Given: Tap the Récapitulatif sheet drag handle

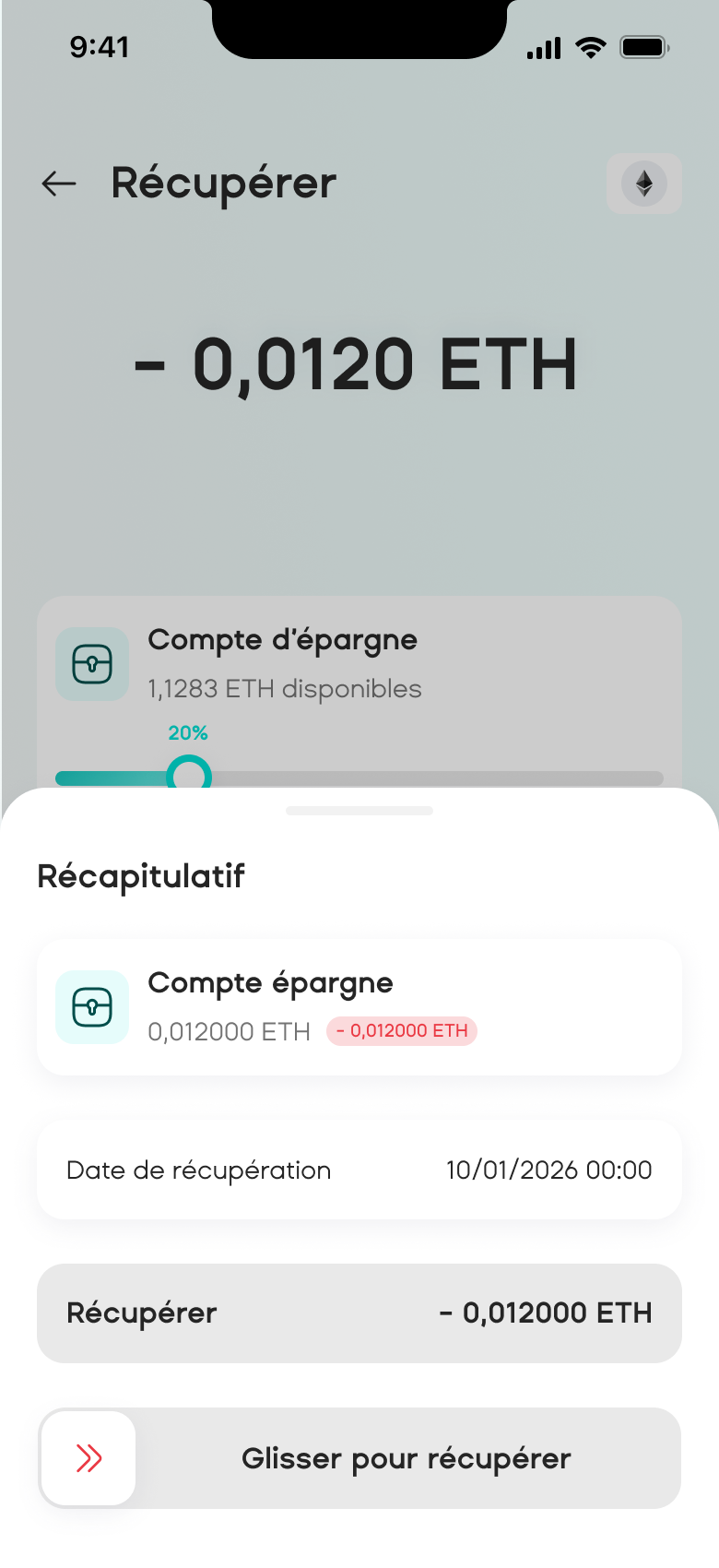Looking at the screenshot, I should (359, 811).
